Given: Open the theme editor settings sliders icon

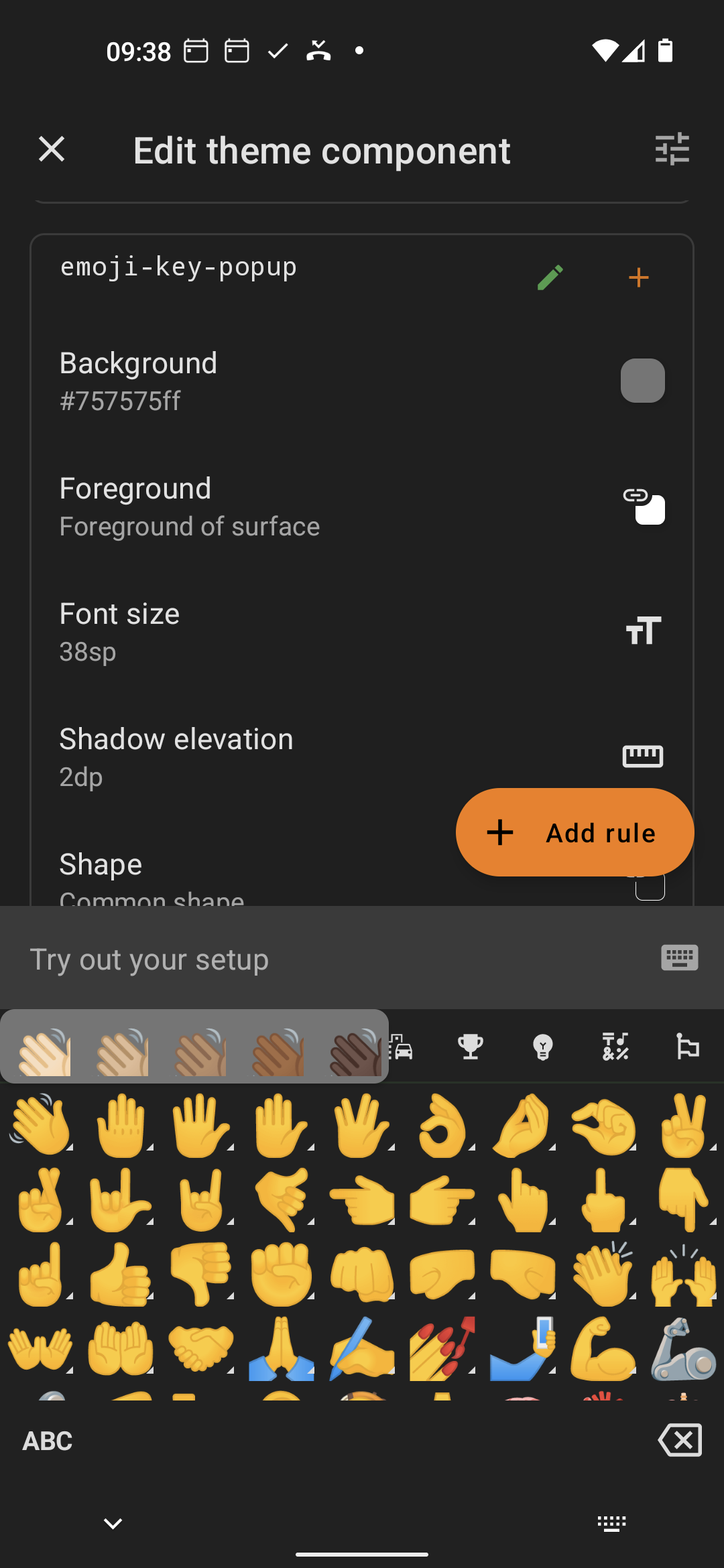Looking at the screenshot, I should 672,149.
